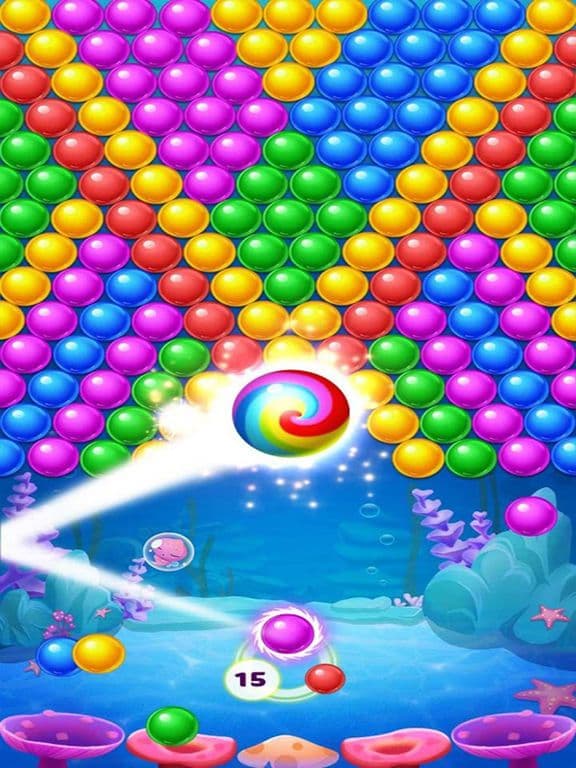Viewport: 576px width, 768px height.
Task: Tap the loaded magenta shooter bubble
Action: 287,634
